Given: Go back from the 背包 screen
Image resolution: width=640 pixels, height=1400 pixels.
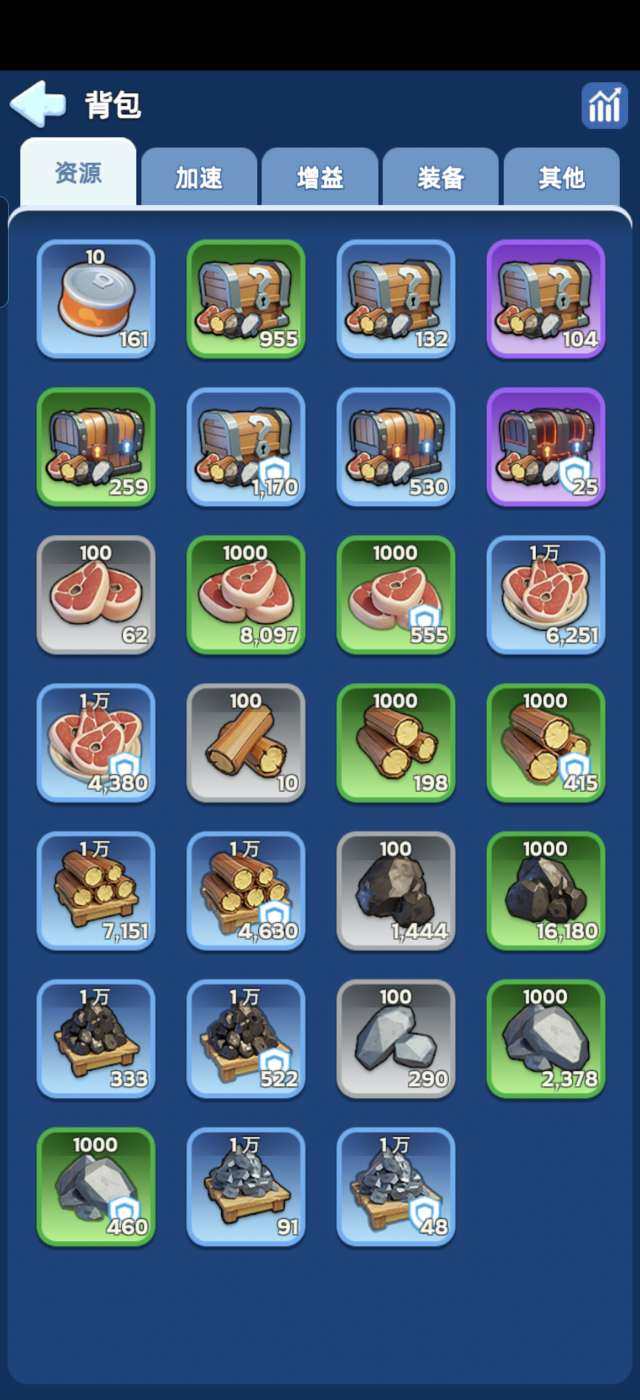Looking at the screenshot, I should pyautogui.click(x=38, y=104).
